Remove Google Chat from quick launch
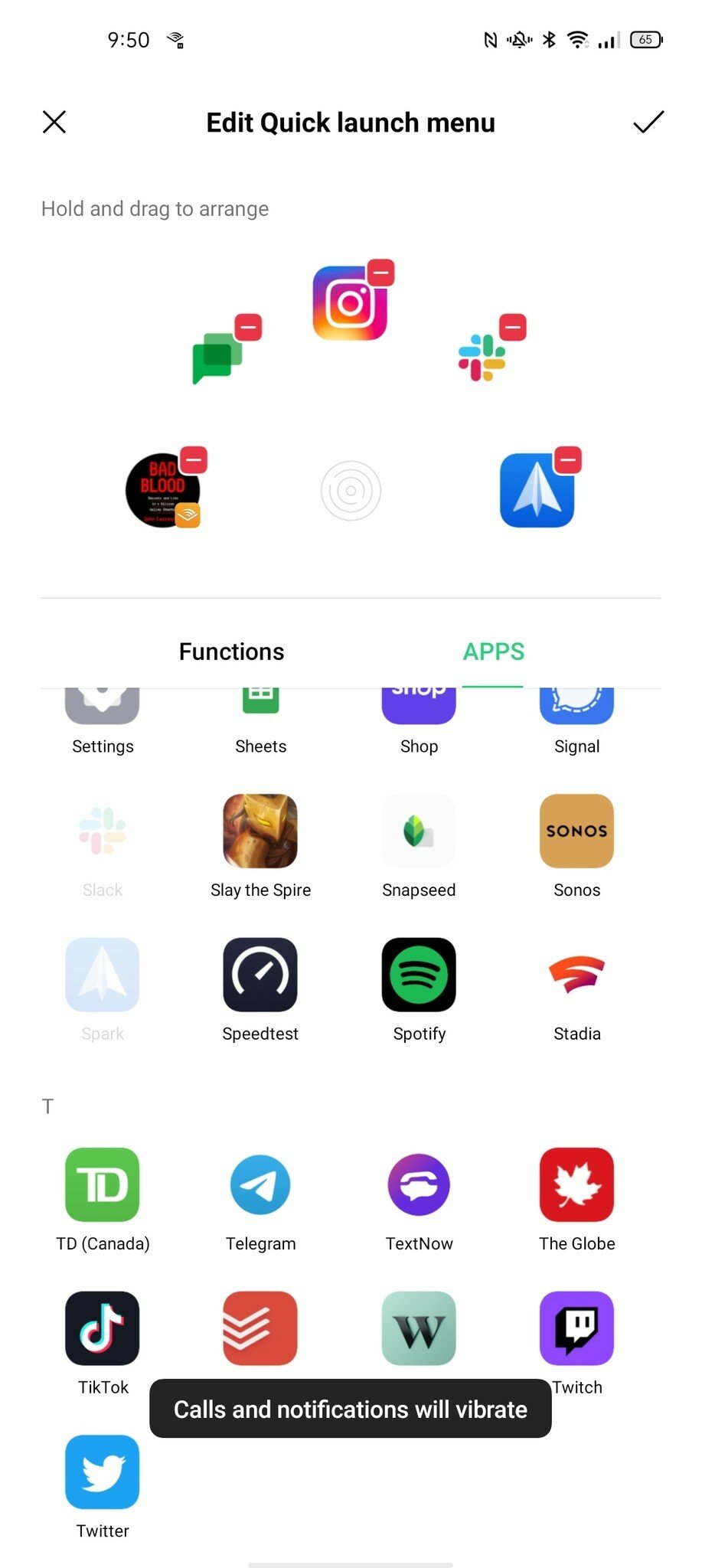 coord(248,327)
